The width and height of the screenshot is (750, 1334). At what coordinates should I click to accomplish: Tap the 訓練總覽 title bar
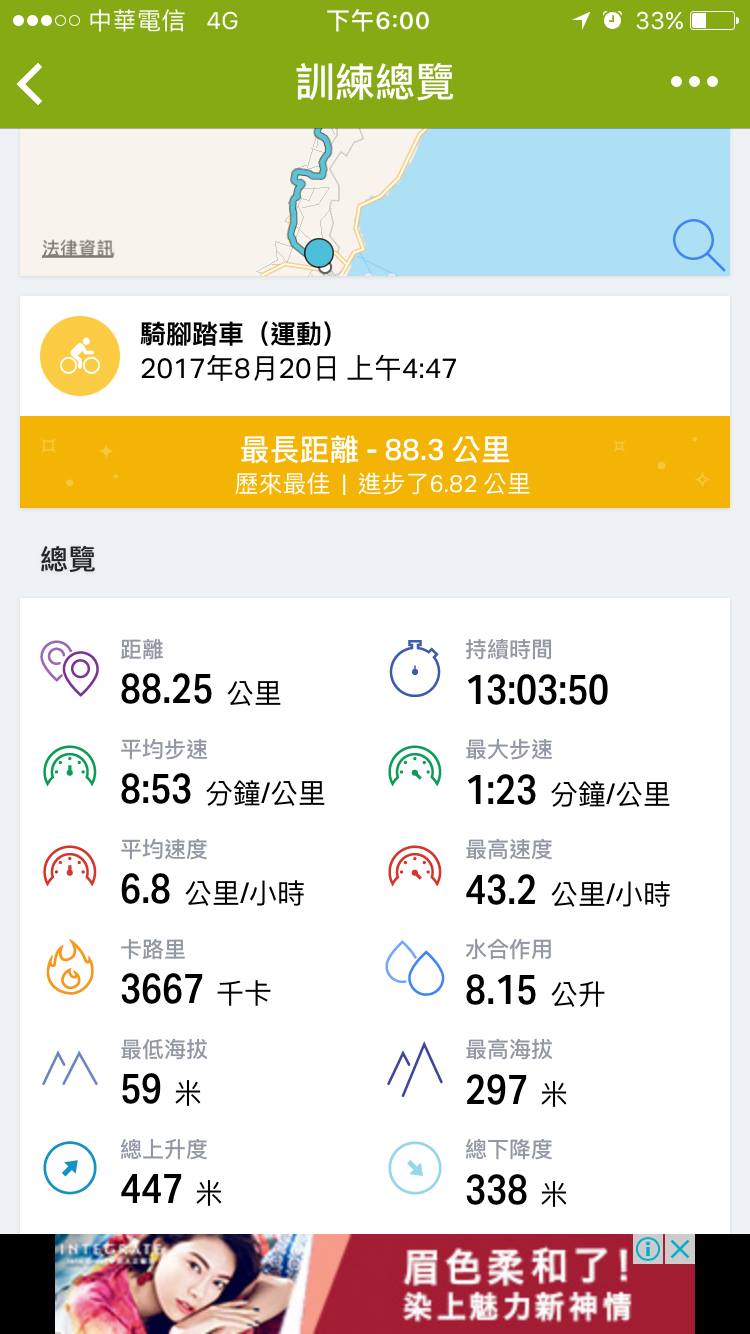[x=375, y=84]
